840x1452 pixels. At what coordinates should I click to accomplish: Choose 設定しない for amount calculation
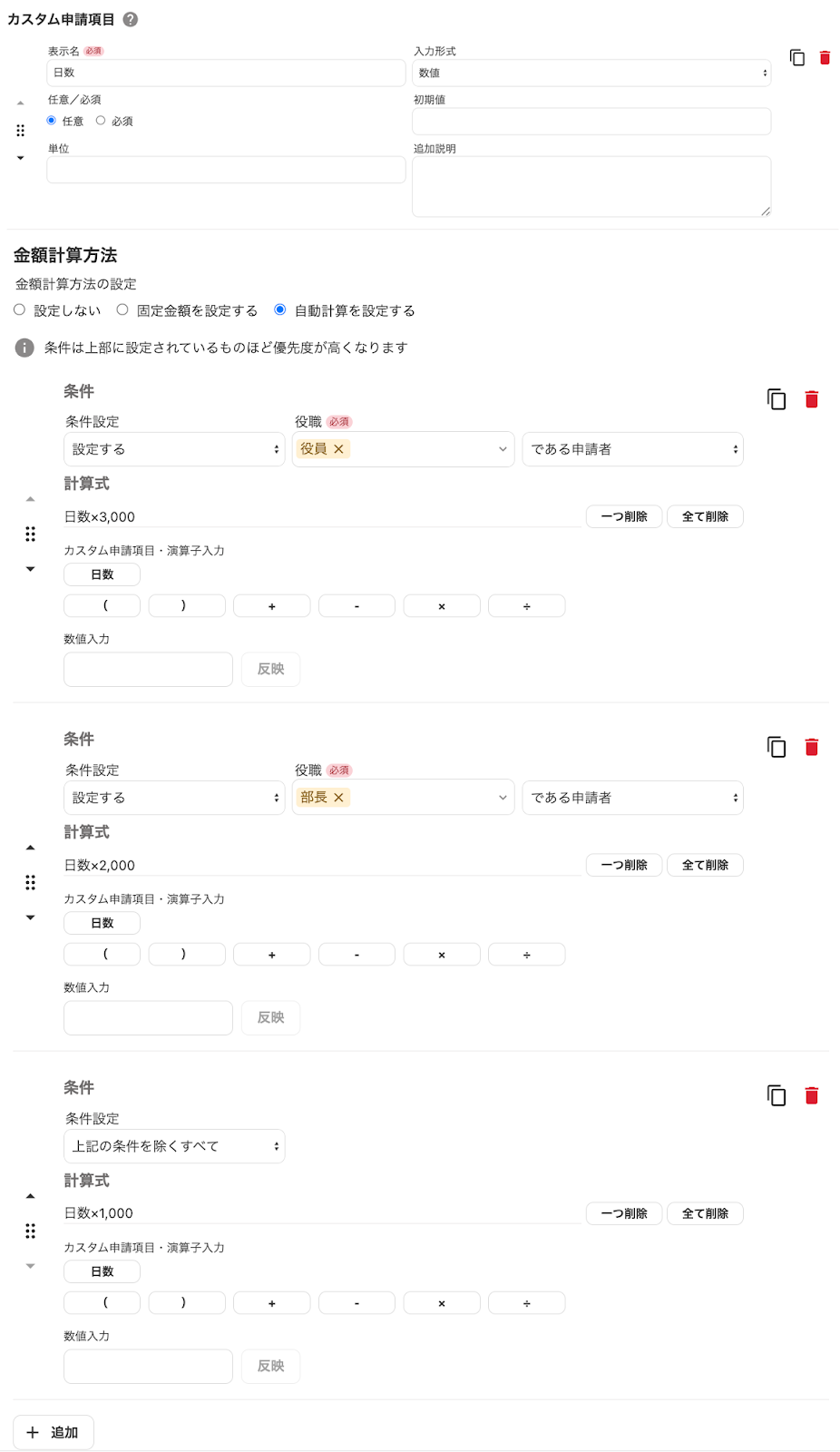click(19, 310)
